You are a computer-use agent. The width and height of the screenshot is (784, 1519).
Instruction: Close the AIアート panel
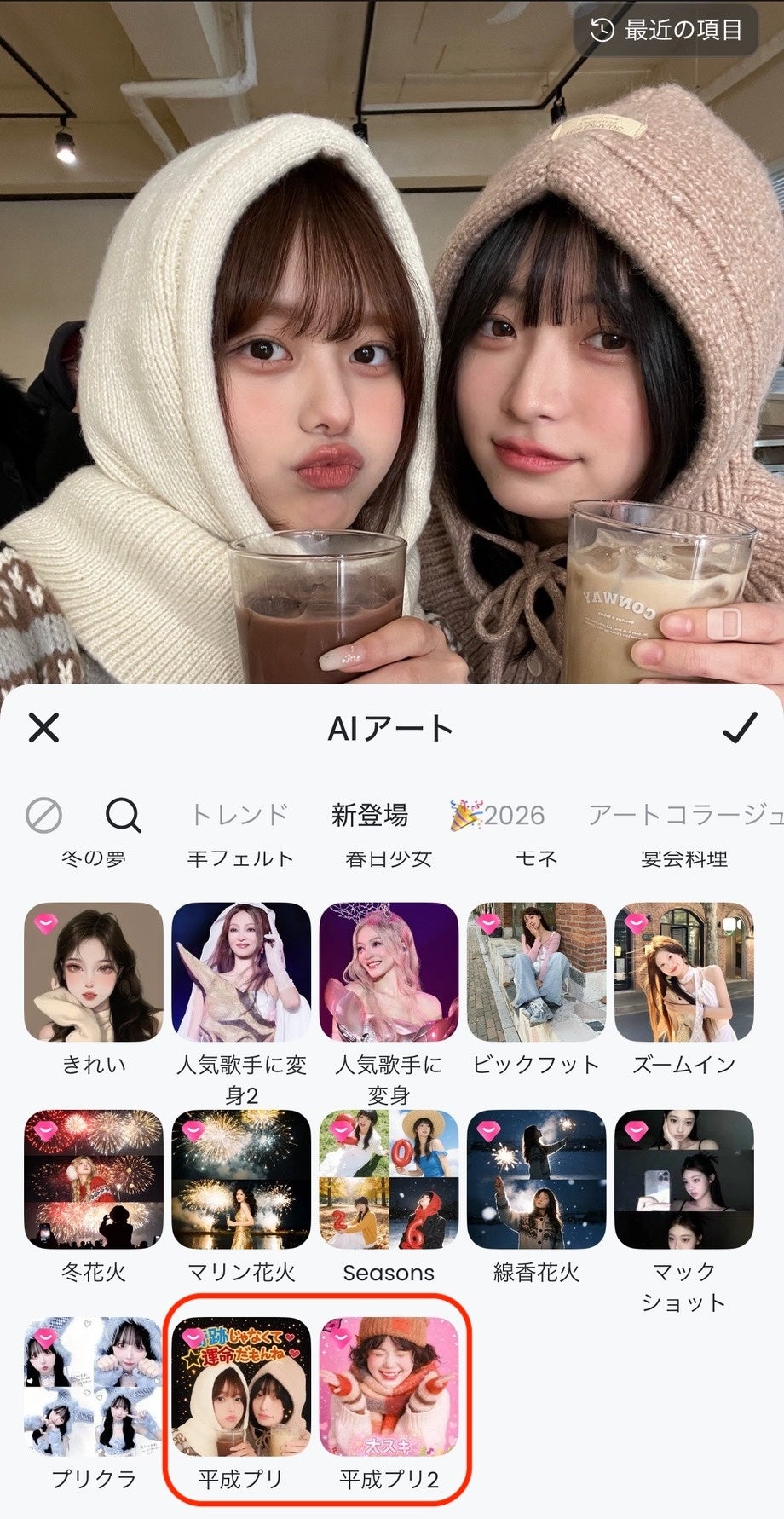click(x=43, y=728)
